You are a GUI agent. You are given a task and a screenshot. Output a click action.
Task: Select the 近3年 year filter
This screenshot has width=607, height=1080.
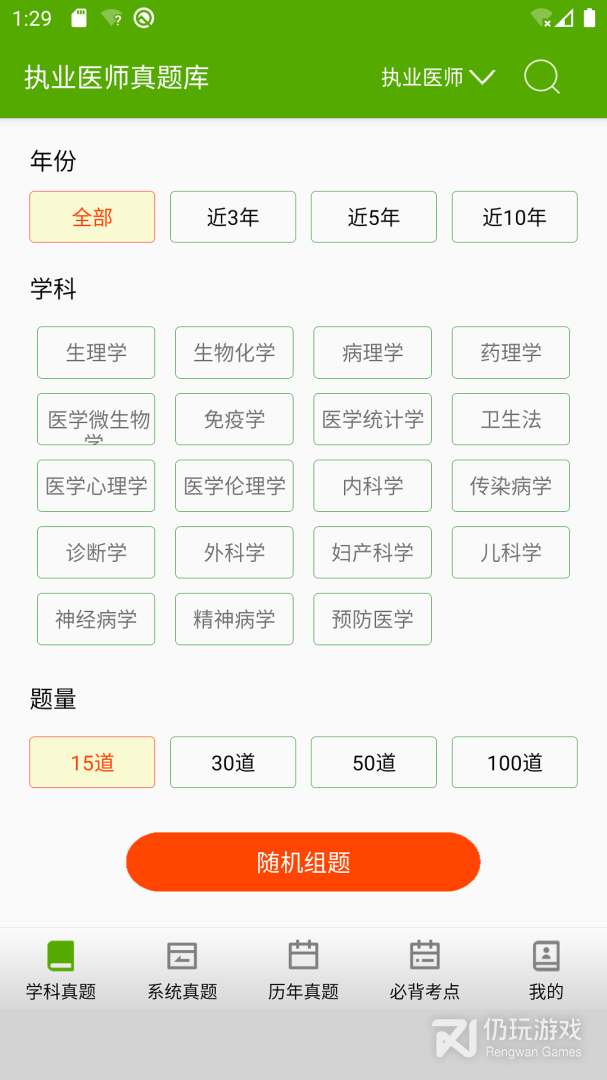233,217
